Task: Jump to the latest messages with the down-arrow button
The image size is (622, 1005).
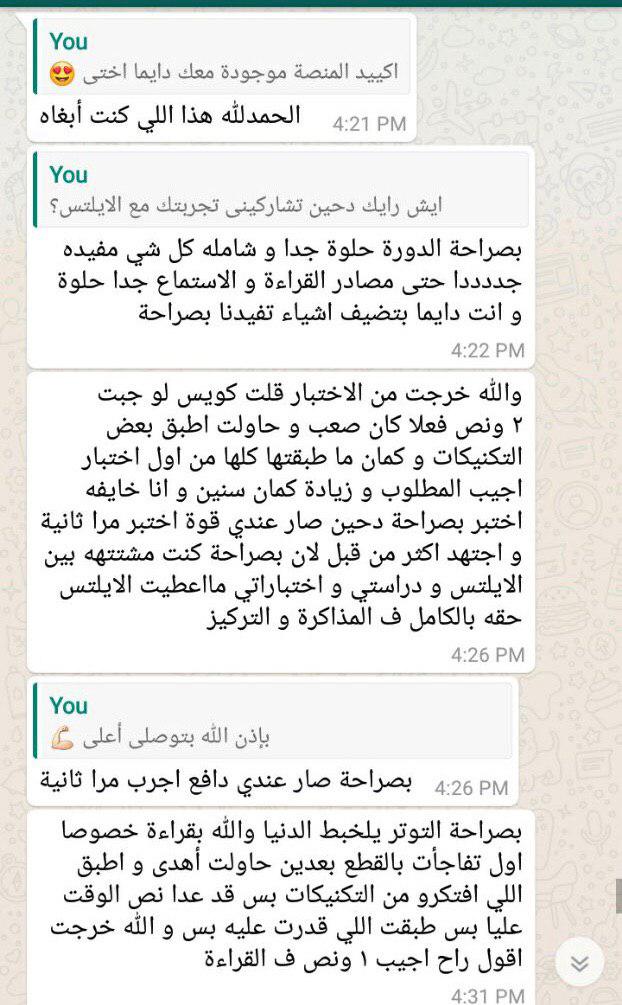Action: pos(578,962)
